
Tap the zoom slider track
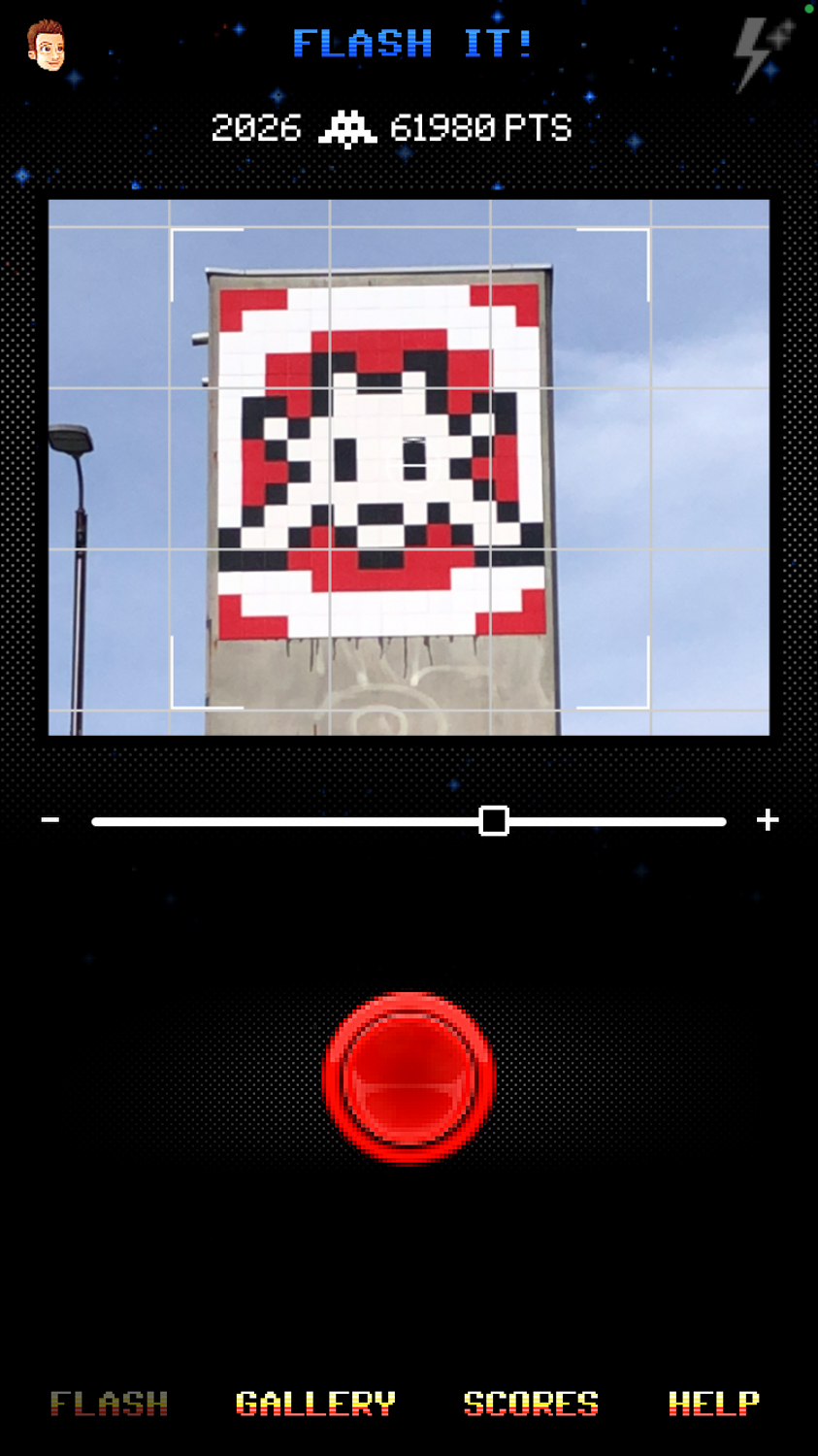(x=409, y=821)
